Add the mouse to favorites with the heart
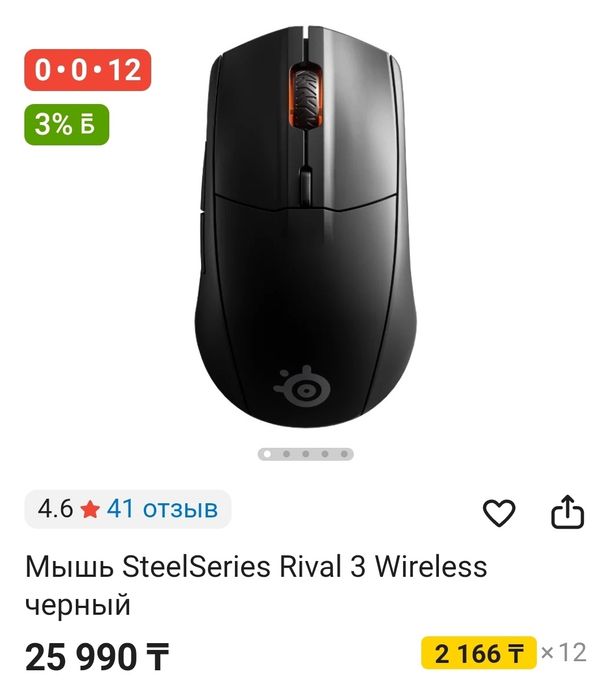 tap(499, 513)
